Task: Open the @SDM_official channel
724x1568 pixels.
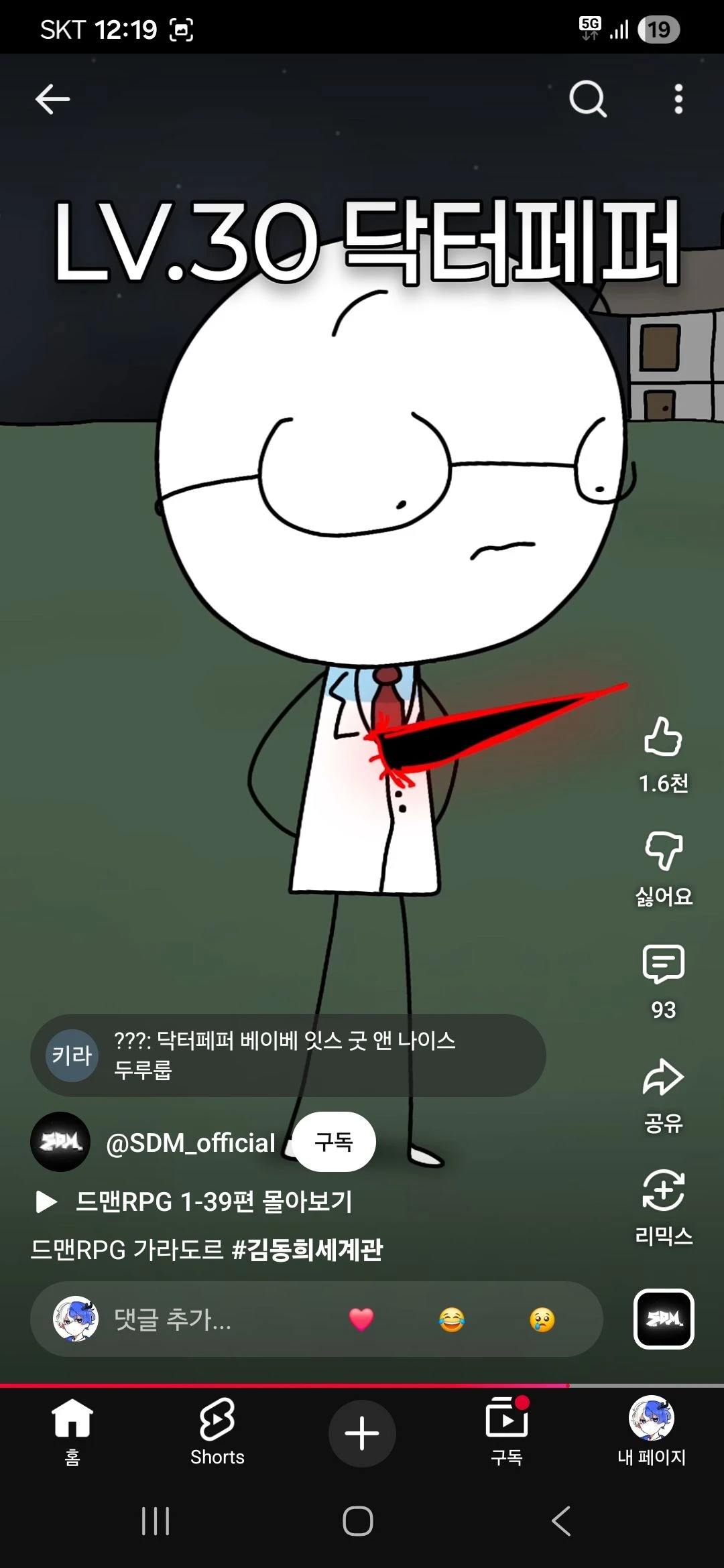Action: coord(190,1142)
